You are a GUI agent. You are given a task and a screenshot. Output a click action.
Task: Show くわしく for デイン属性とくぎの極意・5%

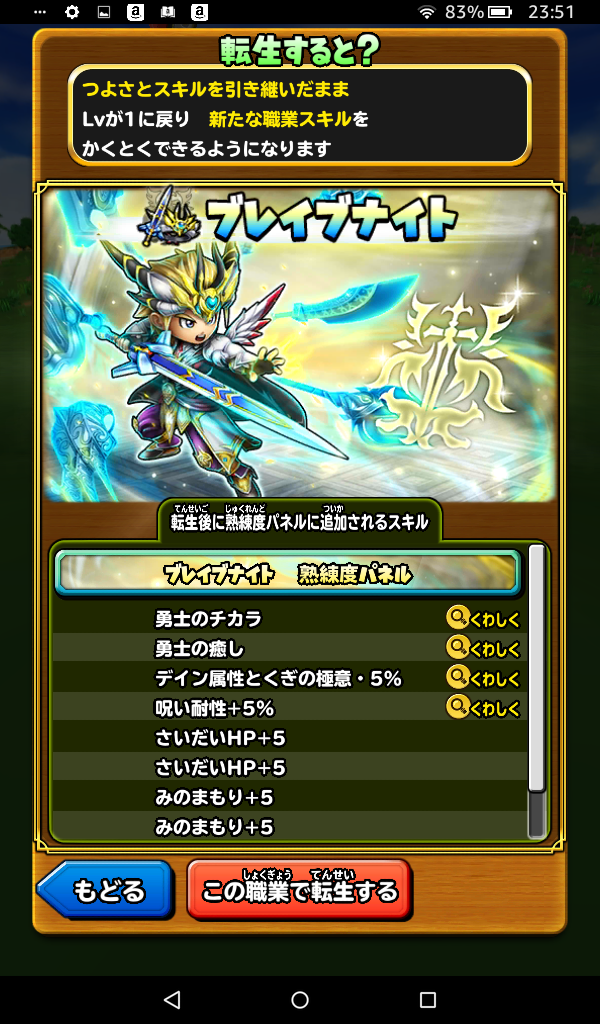coord(484,679)
